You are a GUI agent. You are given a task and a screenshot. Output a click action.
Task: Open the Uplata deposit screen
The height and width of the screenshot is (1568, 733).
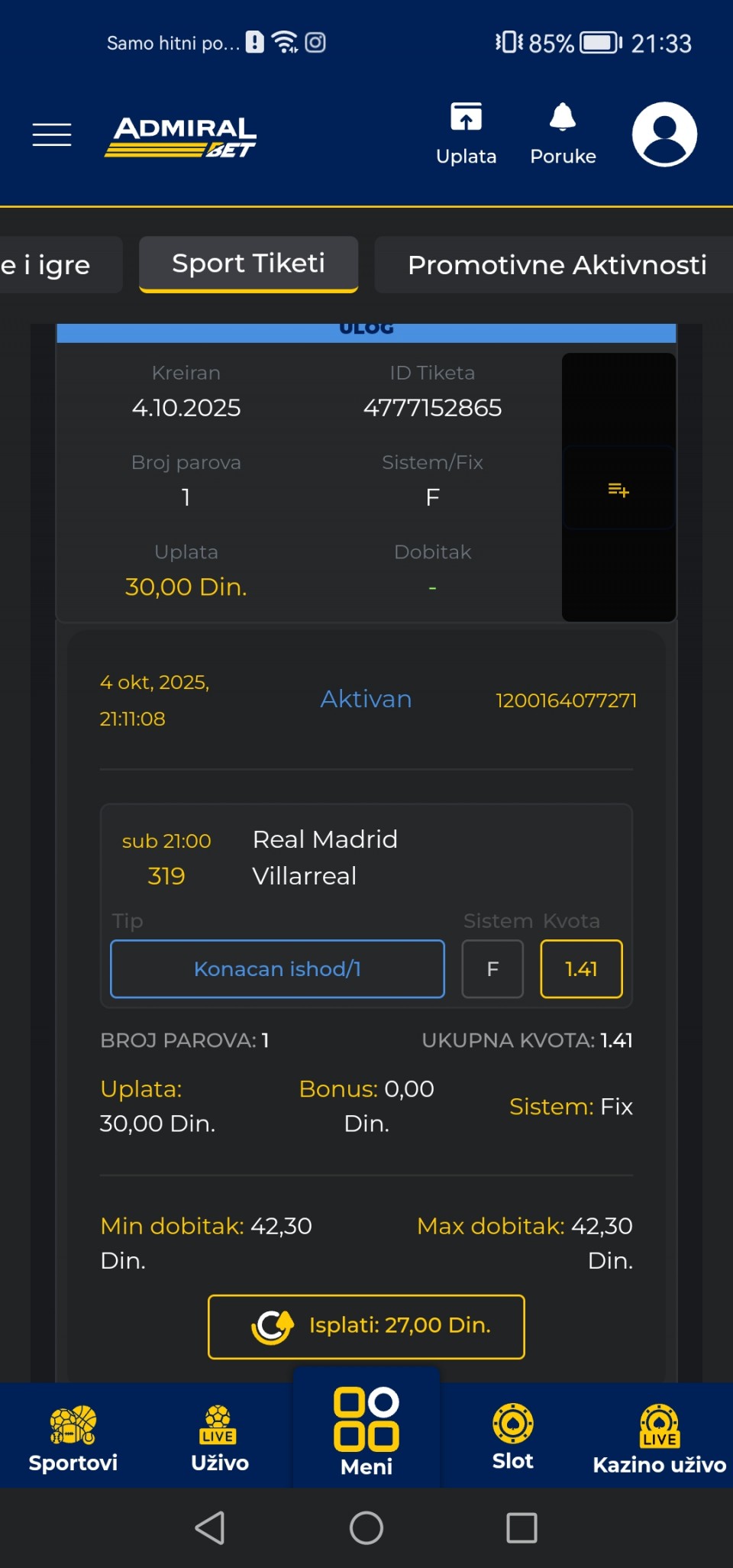(466, 134)
